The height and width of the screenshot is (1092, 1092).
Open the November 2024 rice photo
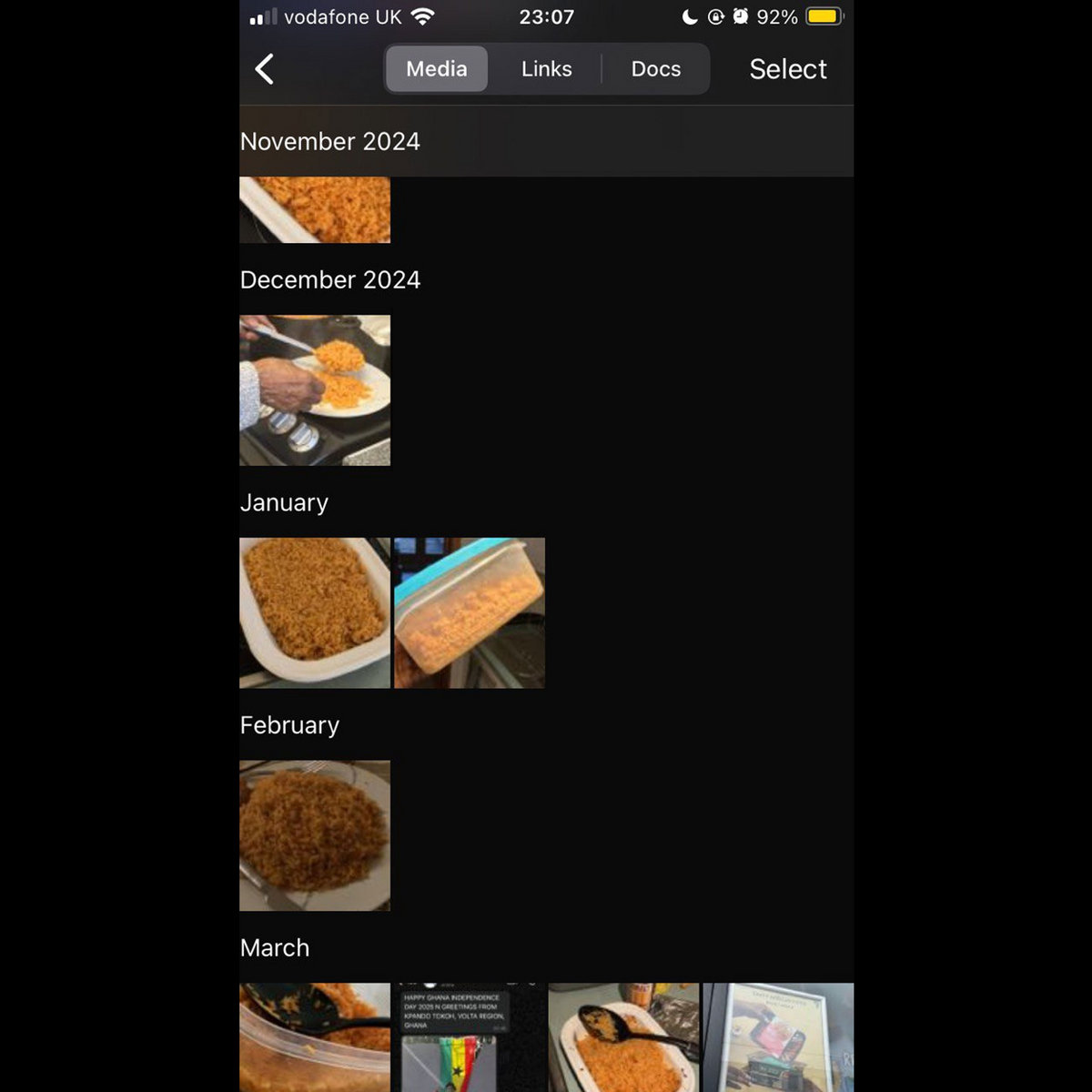315,210
